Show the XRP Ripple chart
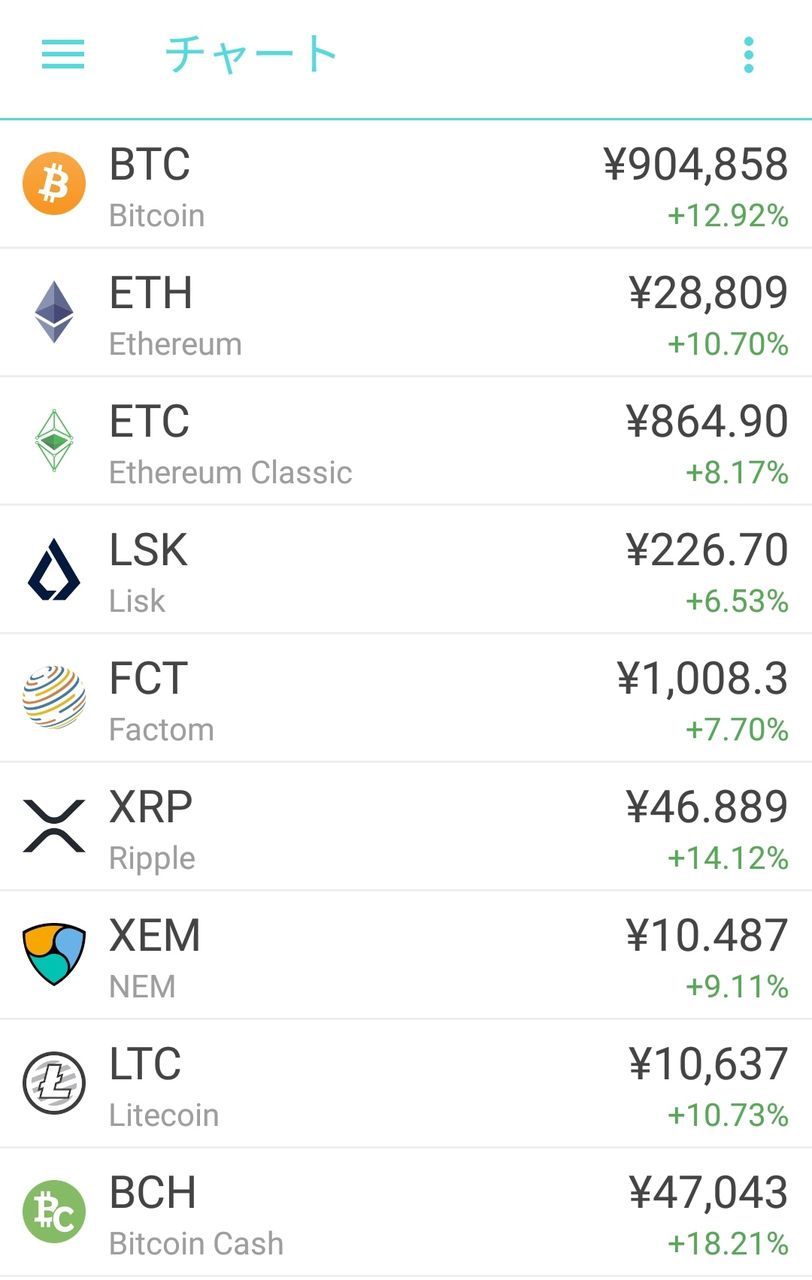812x1280 pixels. click(x=406, y=827)
